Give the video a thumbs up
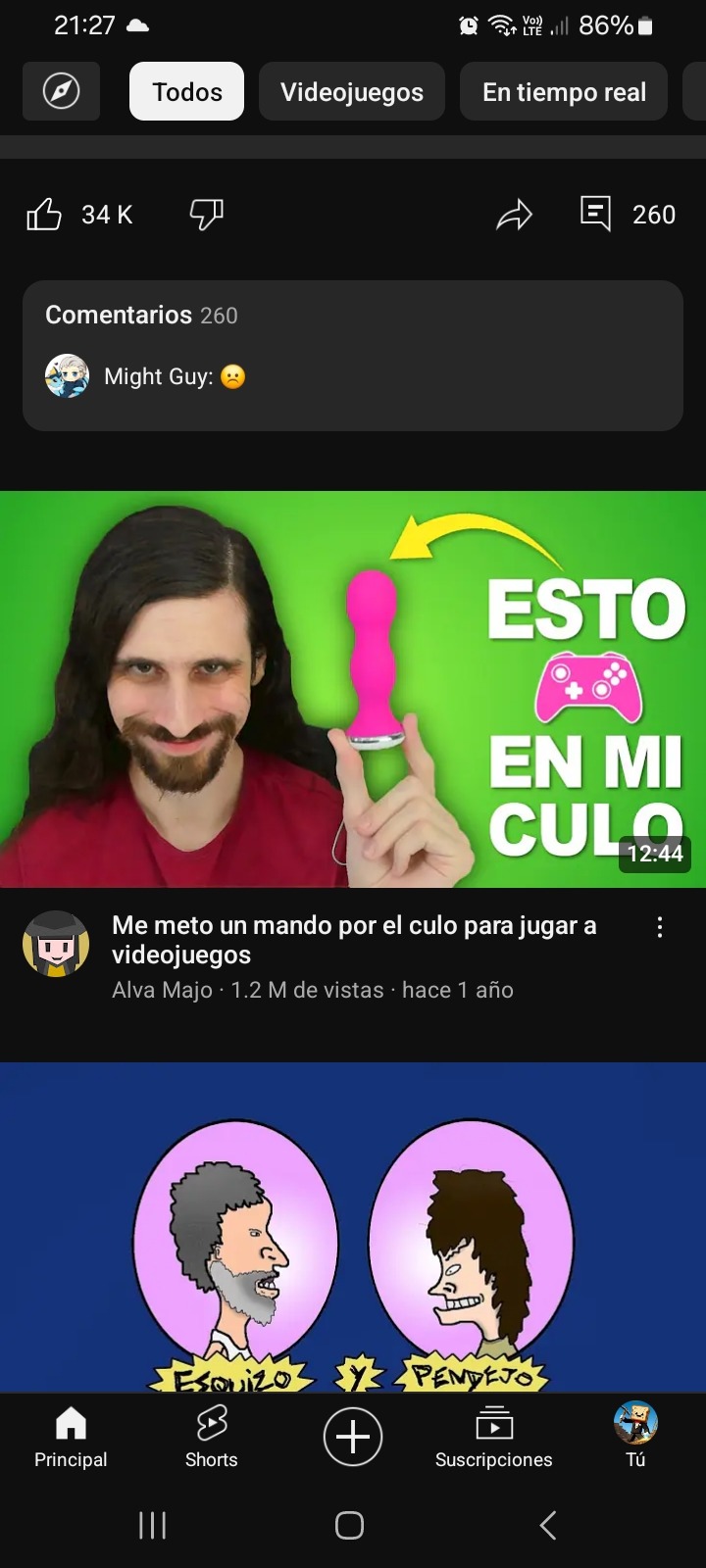Viewport: 706px width, 1568px height. pyautogui.click(x=43, y=214)
